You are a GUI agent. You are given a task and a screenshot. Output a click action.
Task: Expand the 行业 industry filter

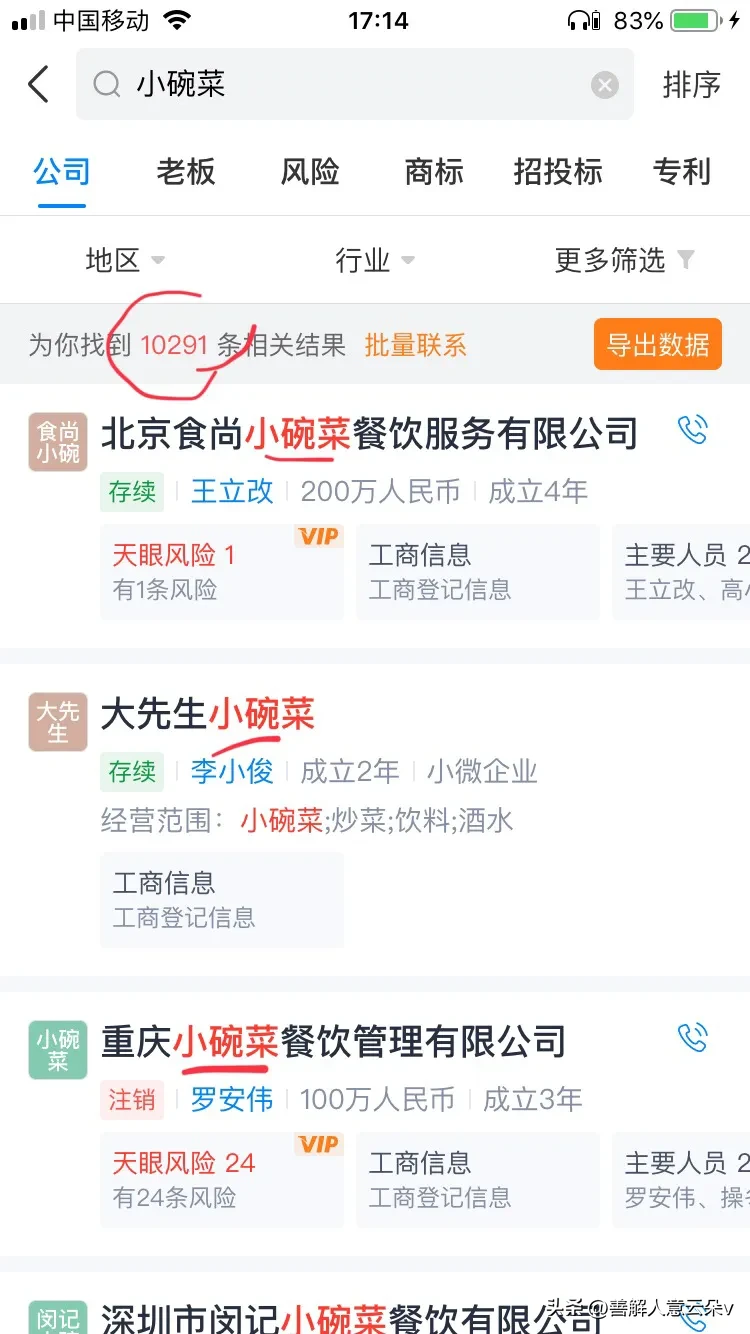point(374,260)
